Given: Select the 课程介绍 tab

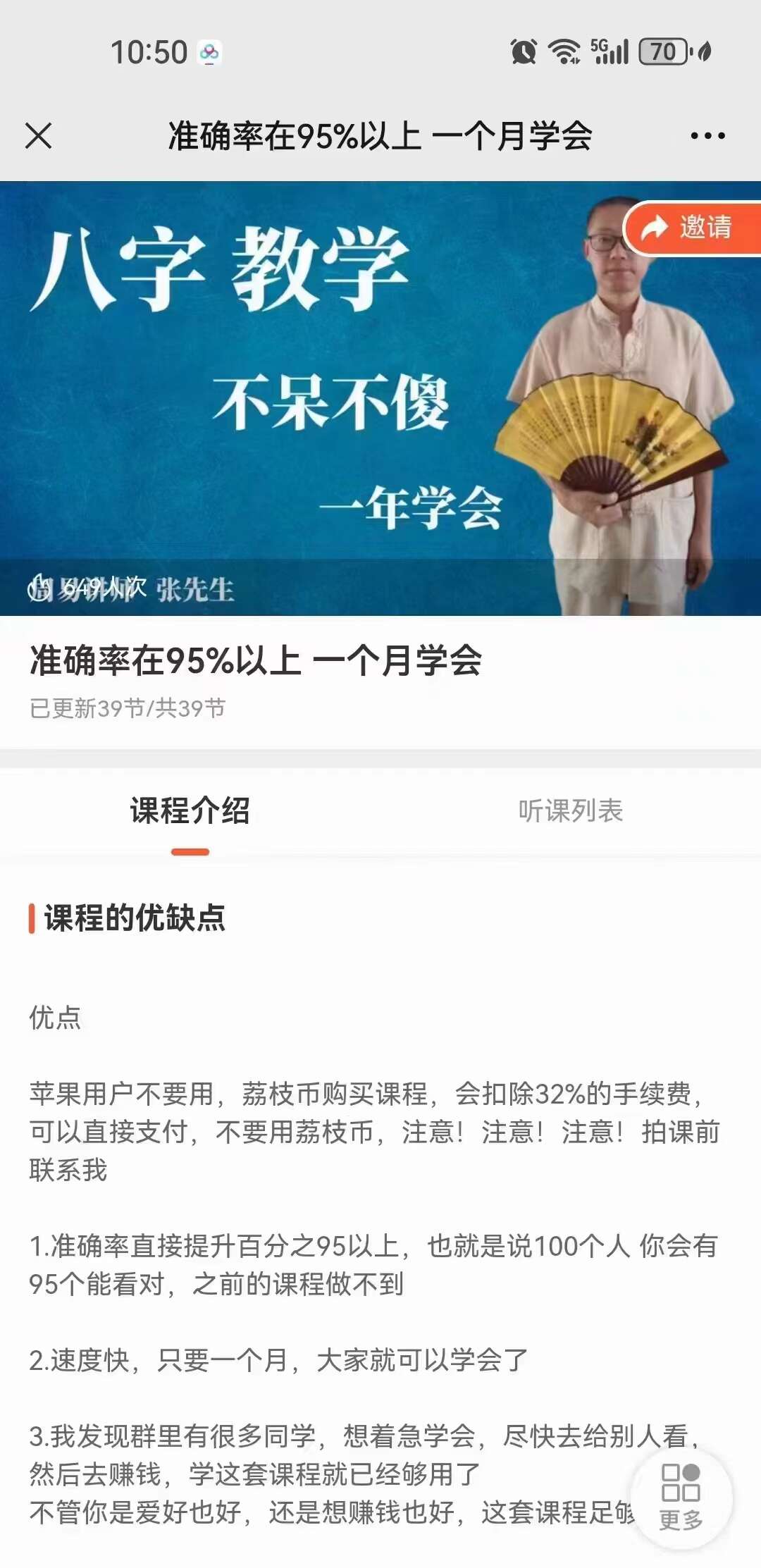Looking at the screenshot, I should [190, 811].
